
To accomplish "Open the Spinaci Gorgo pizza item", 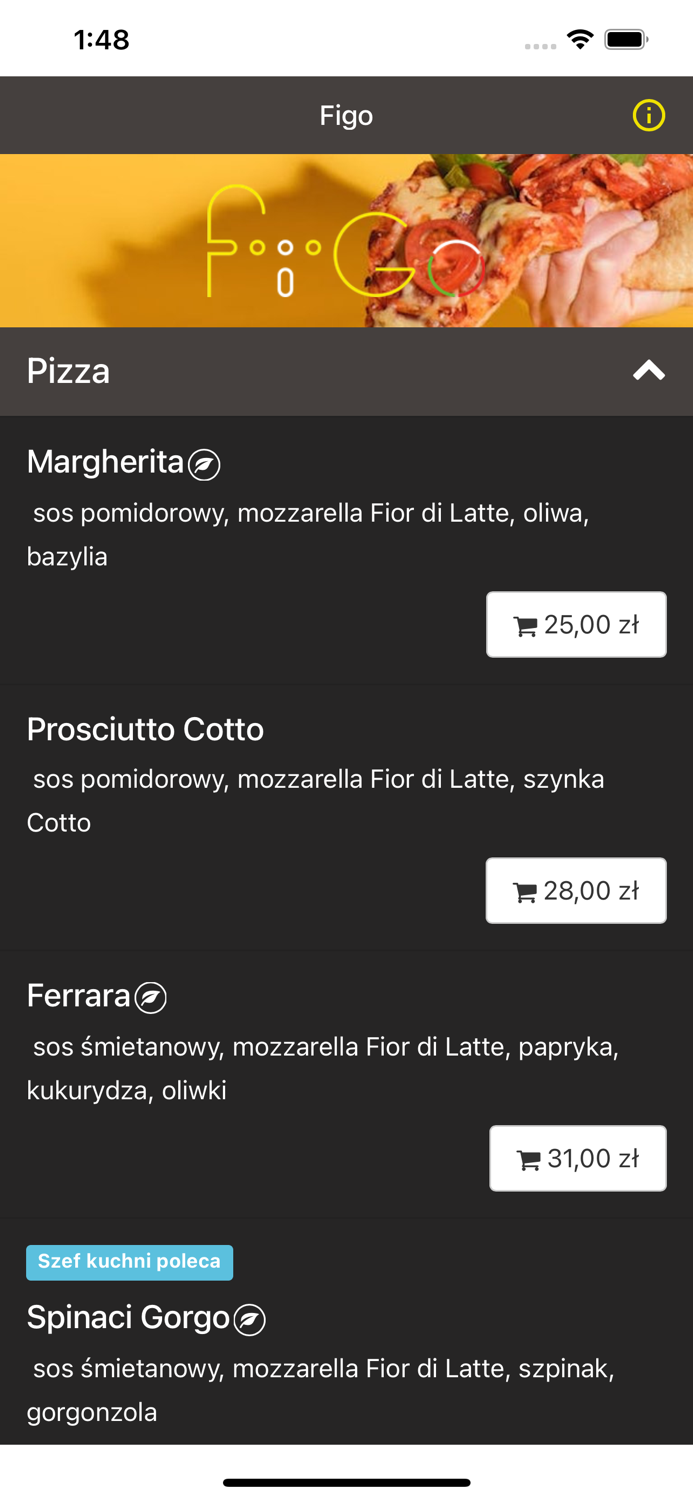I will [x=130, y=1318].
